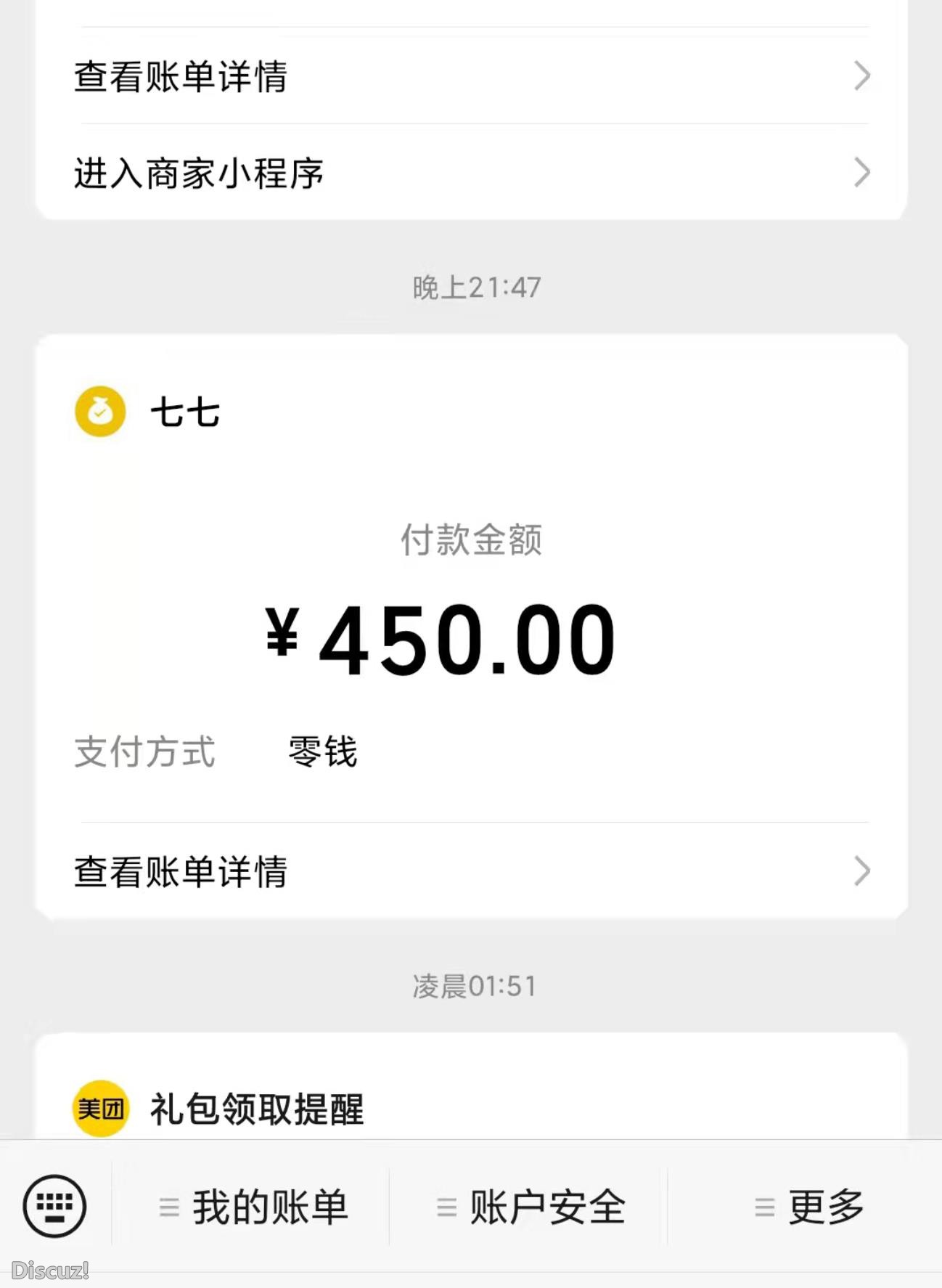The width and height of the screenshot is (942, 1288).
Task: Tap the 七七 merchant name
Action: pyautogui.click(x=184, y=412)
